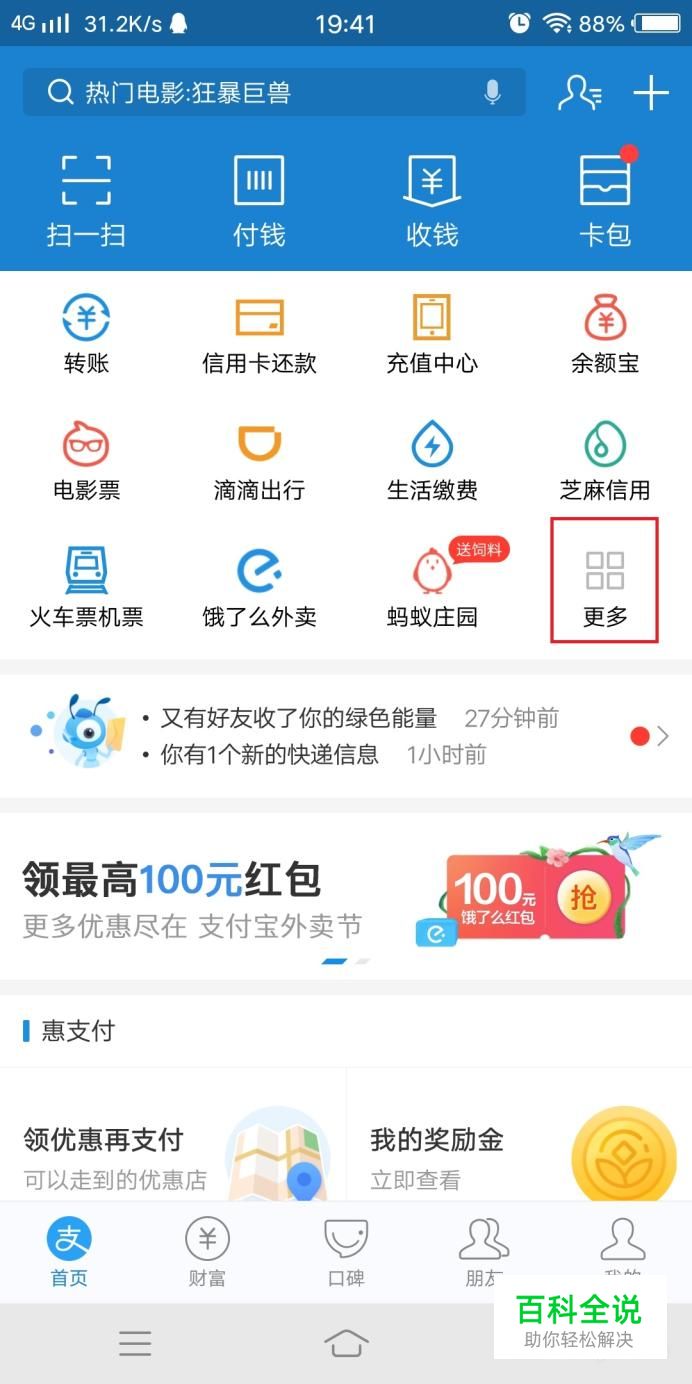Switch to the 口碑 tab

(x=346, y=1252)
